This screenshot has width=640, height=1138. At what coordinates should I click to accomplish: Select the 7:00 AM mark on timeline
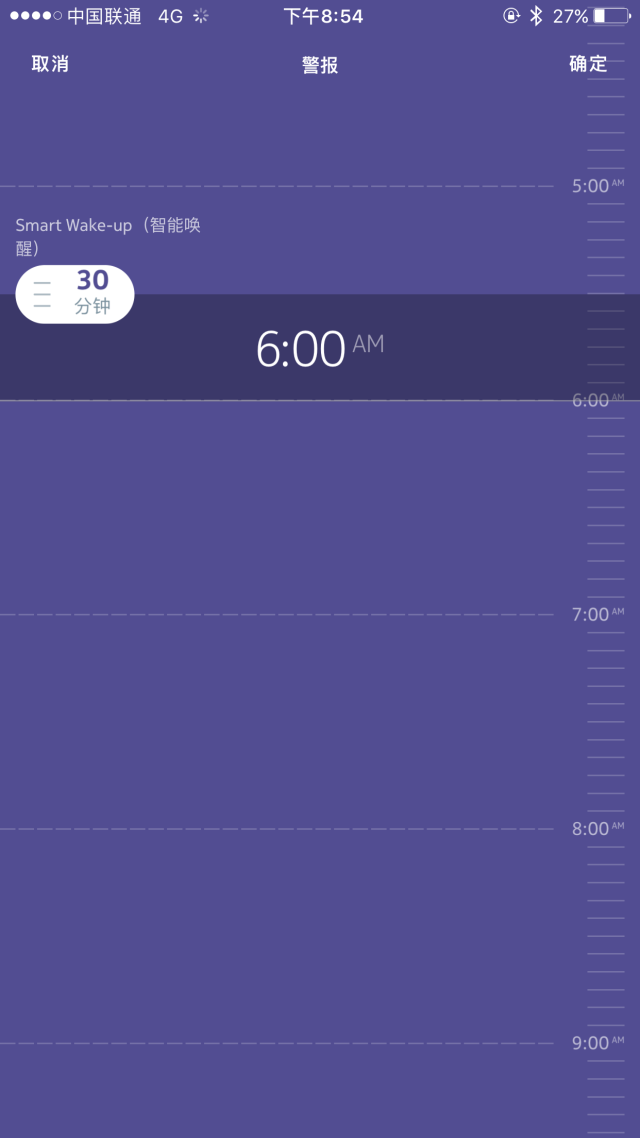coord(598,615)
